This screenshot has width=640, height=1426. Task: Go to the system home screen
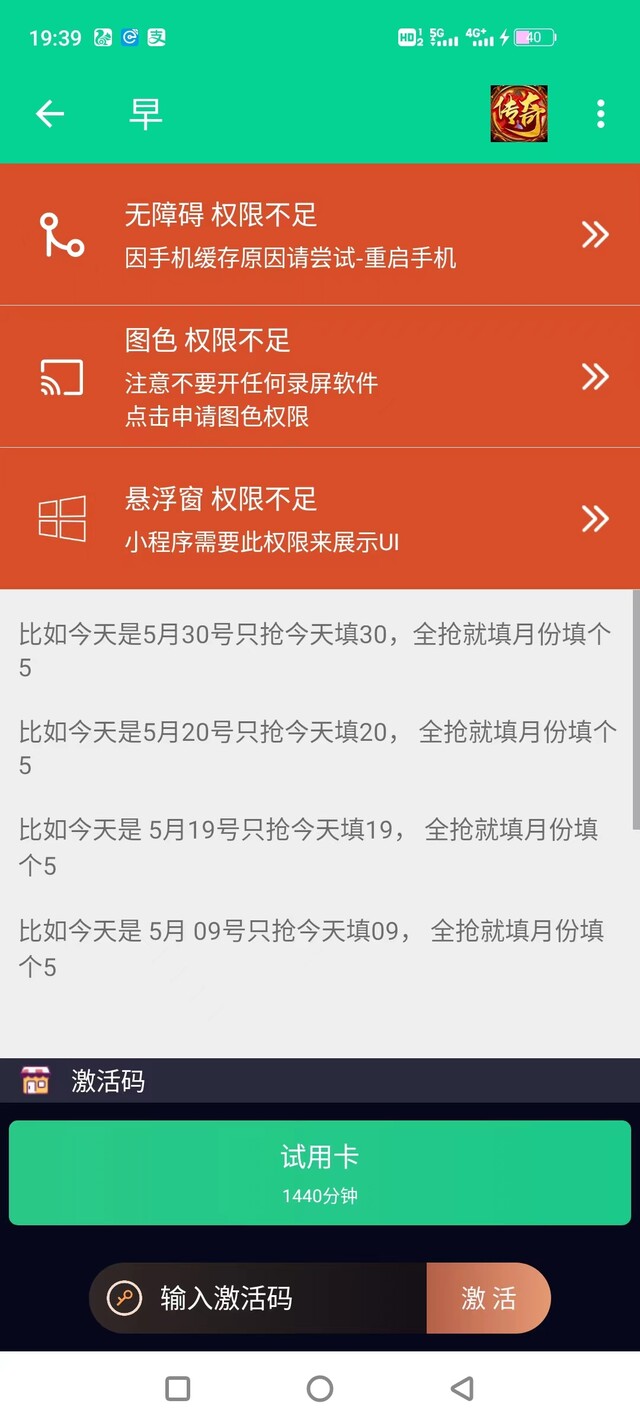click(x=320, y=1388)
